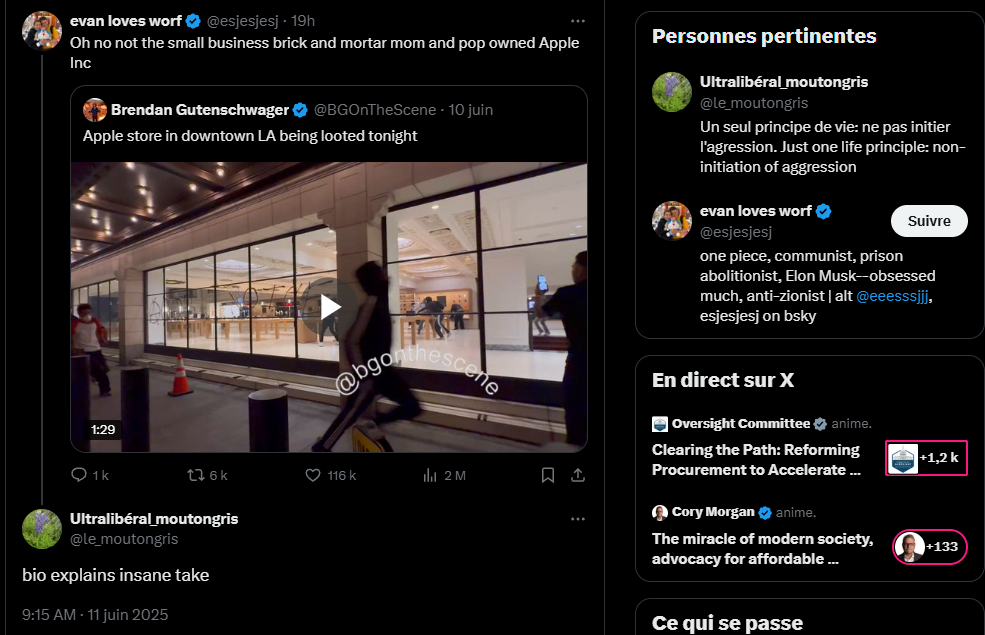Follow evan loves worf with Suivre
Screen dimensions: 985x635
pos(929,221)
